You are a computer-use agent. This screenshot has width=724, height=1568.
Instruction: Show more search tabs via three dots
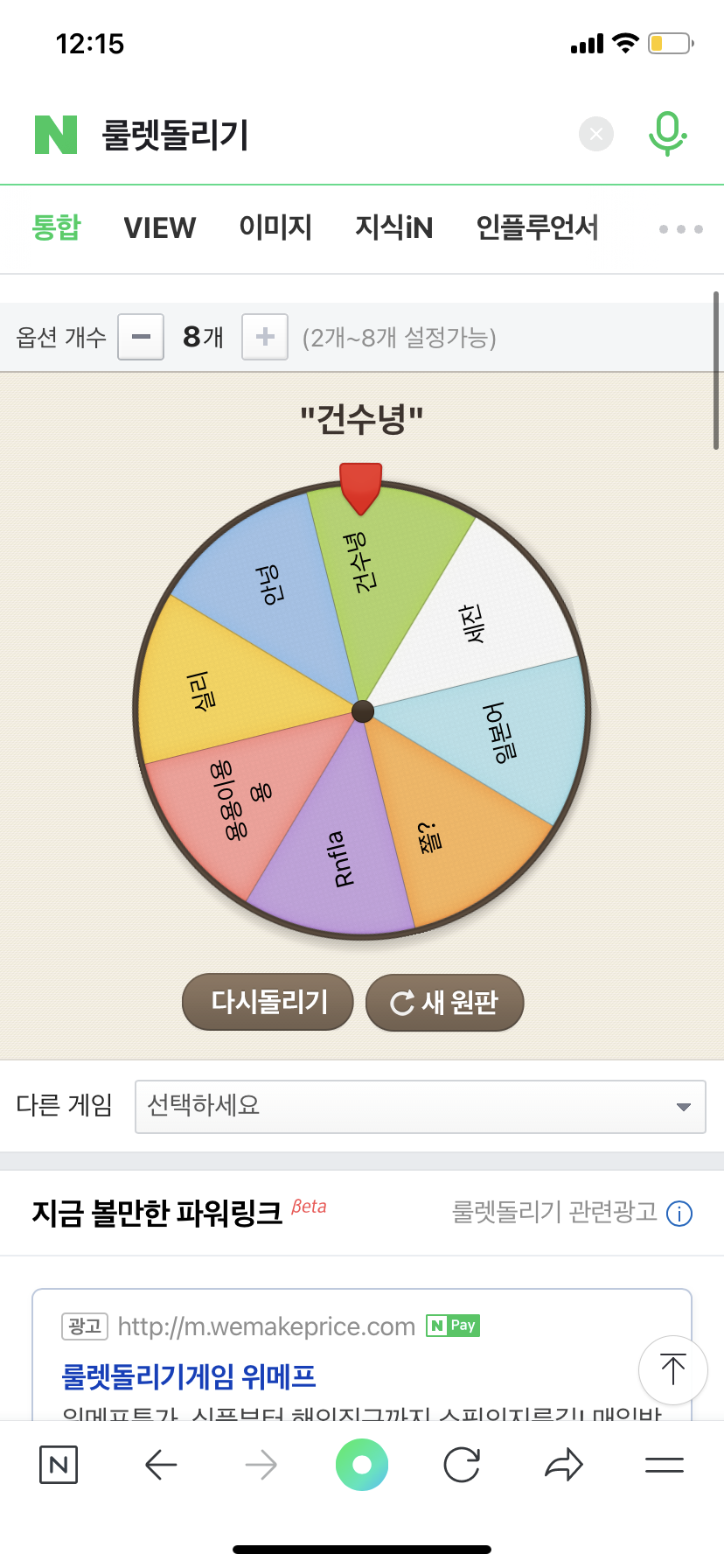pyautogui.click(x=680, y=229)
